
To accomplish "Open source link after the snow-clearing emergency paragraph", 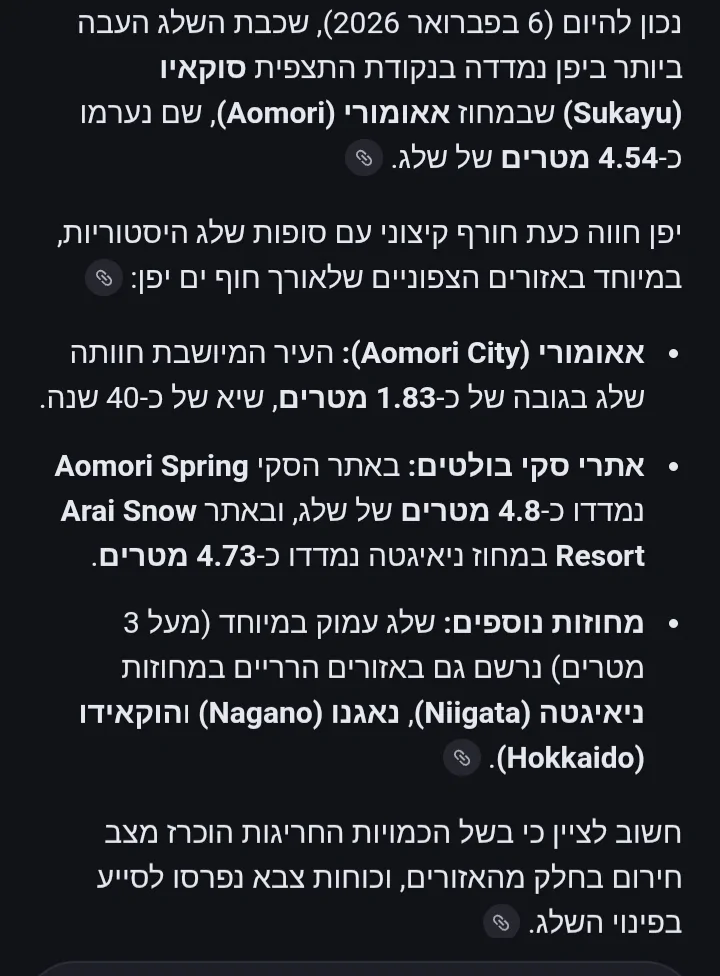I will pos(501,921).
